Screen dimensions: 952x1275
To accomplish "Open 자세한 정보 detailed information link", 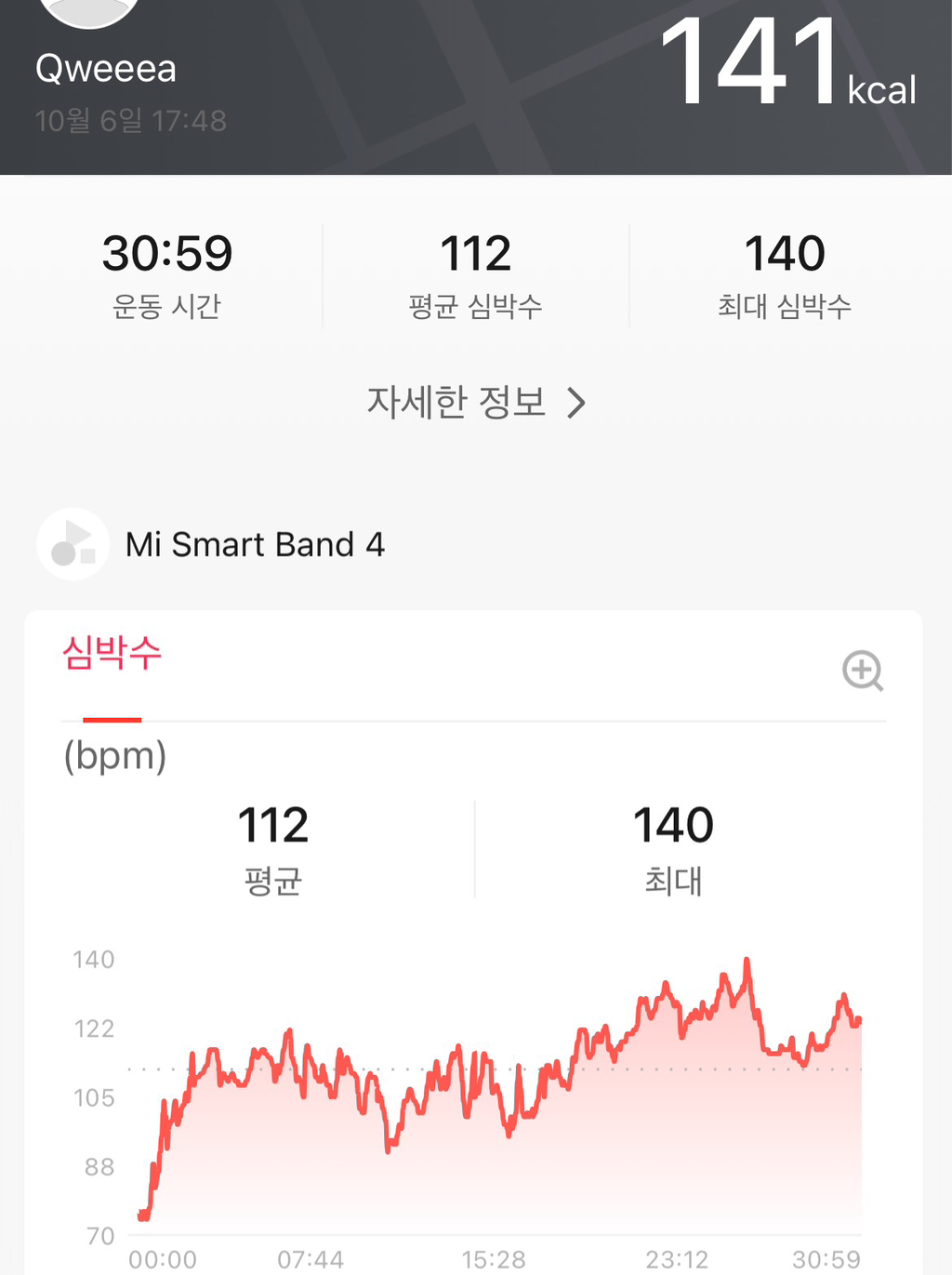I will (457, 401).
